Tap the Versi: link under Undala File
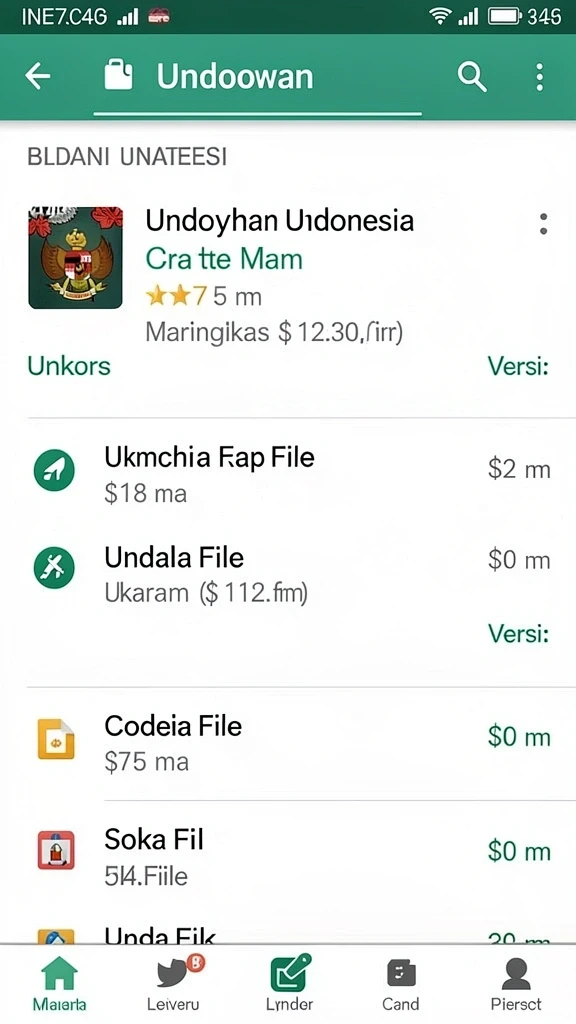Image resolution: width=576 pixels, height=1024 pixels. (518, 633)
